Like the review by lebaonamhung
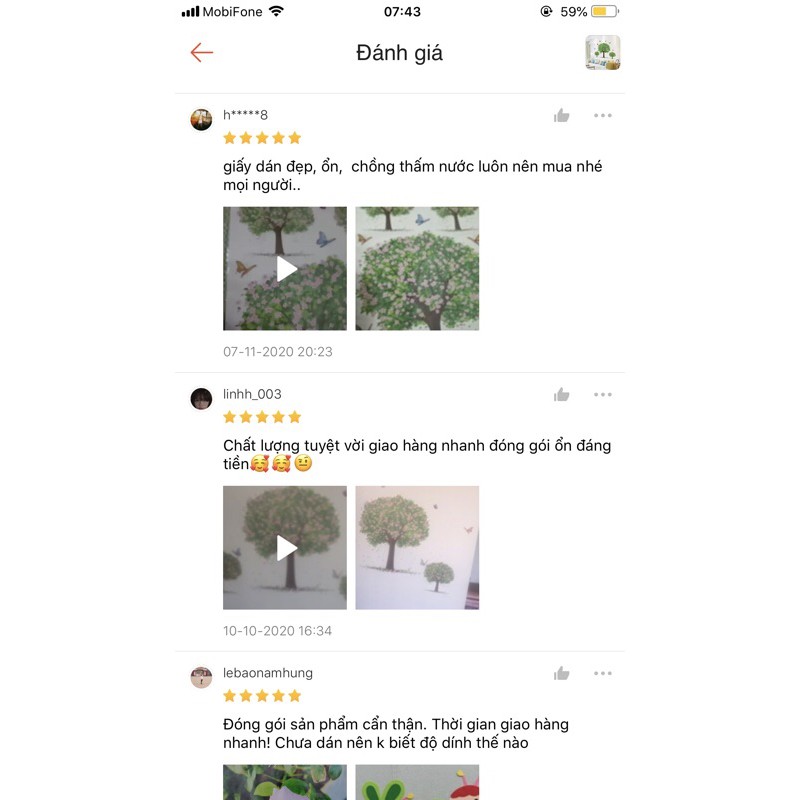 (562, 674)
